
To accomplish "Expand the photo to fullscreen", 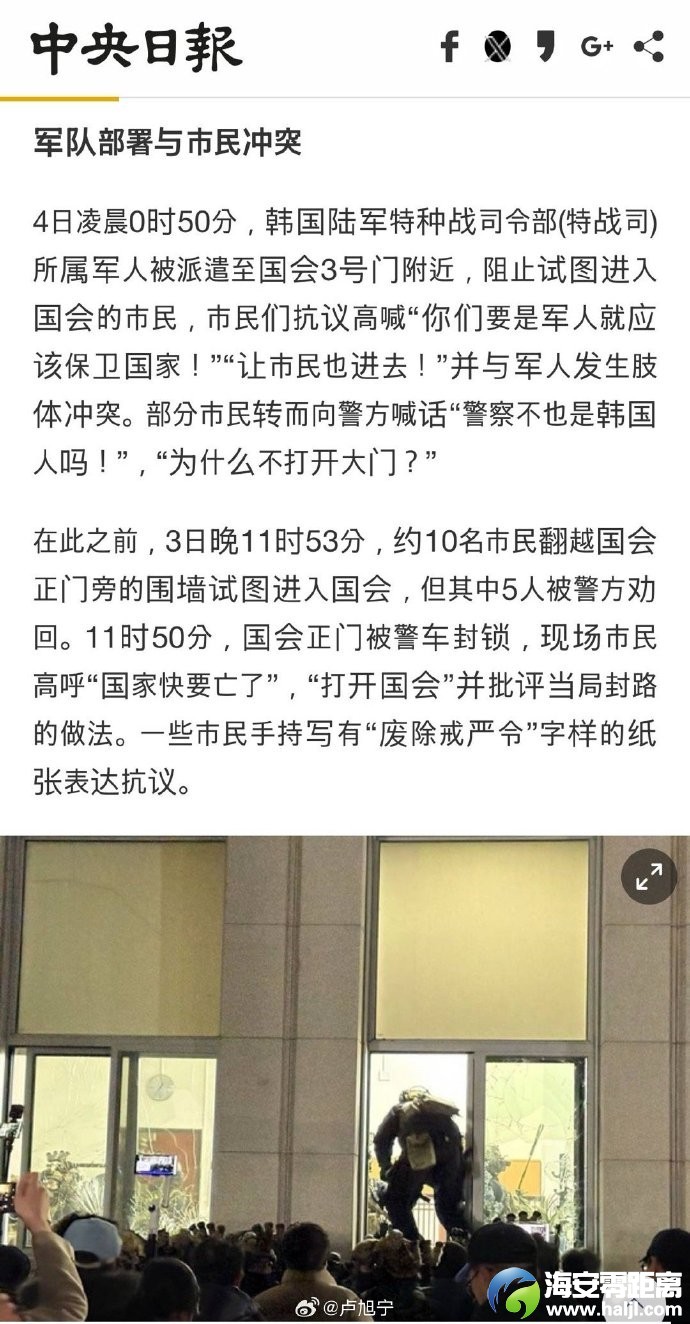I will (649, 878).
